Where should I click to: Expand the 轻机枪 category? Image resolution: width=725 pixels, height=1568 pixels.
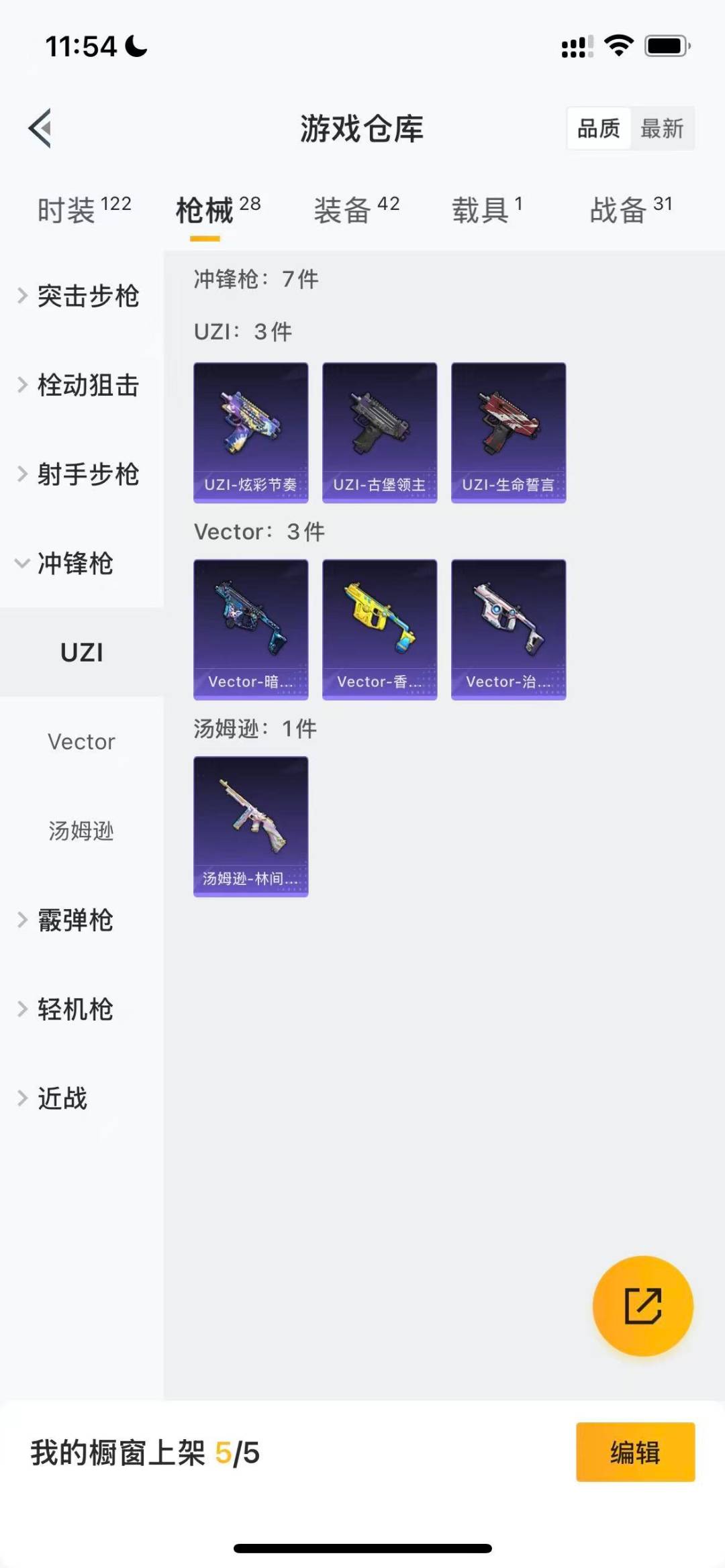coord(67,1009)
